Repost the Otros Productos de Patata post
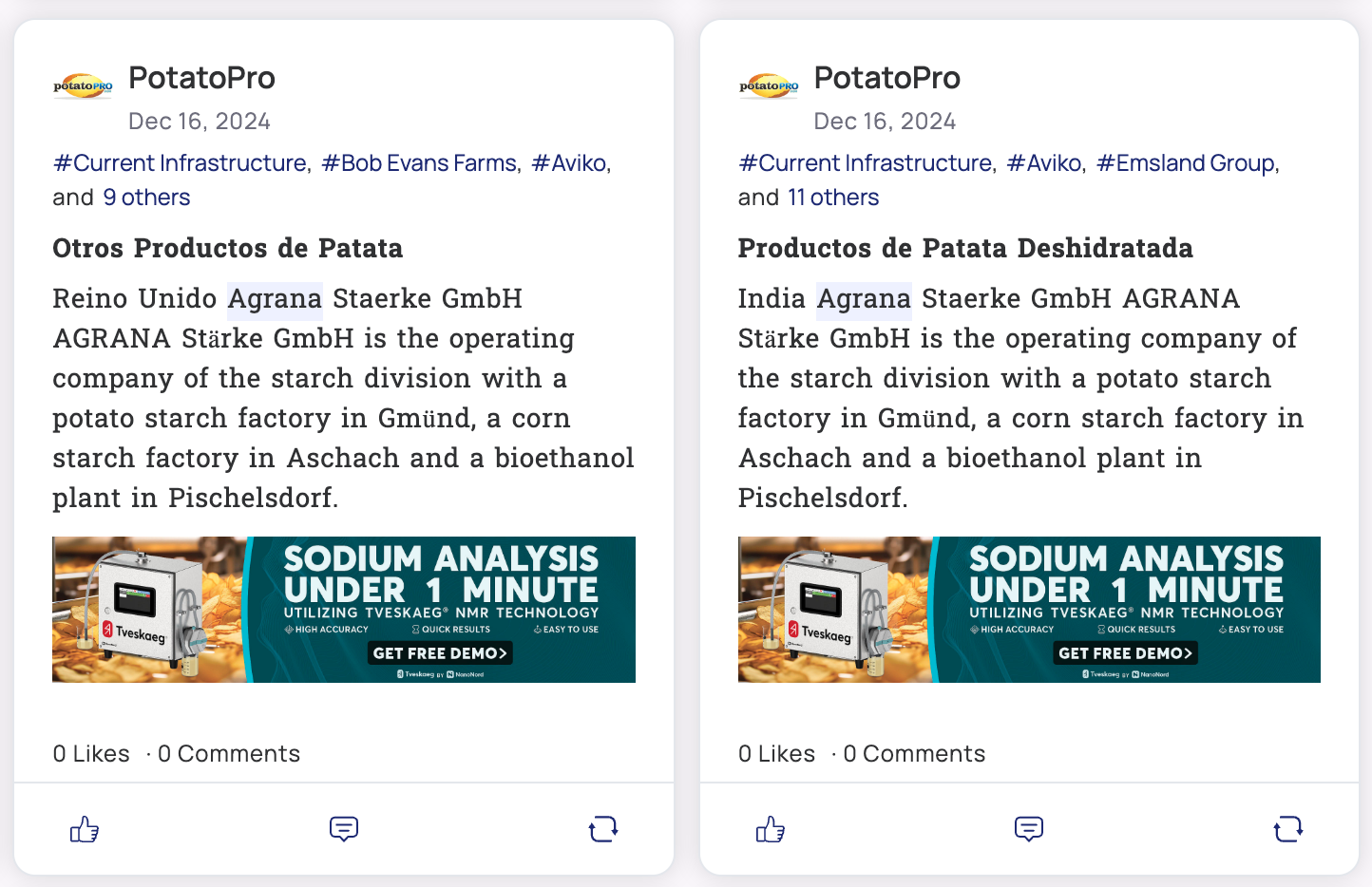 coord(603,829)
